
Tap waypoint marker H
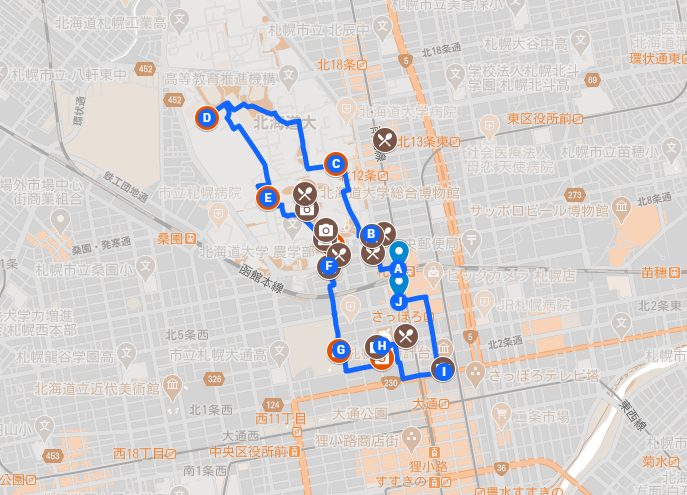[x=381, y=346]
